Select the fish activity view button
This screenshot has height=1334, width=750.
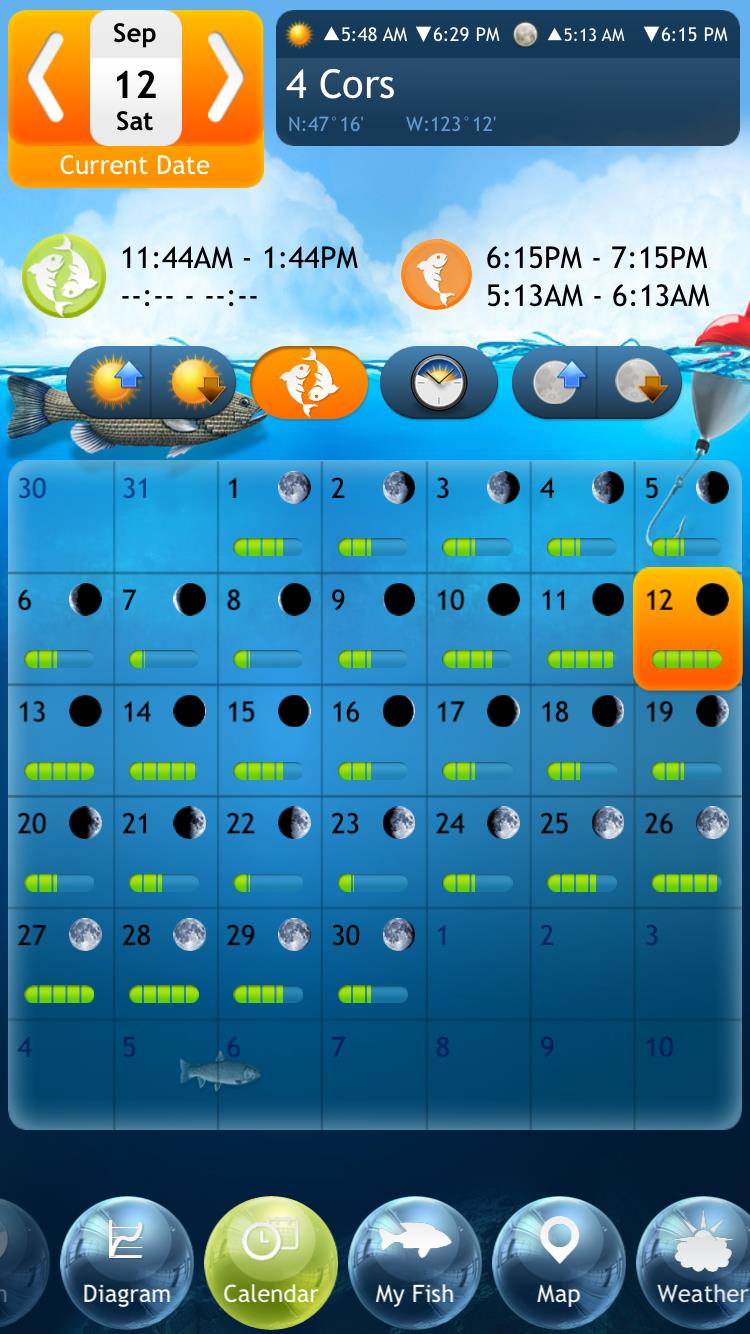309,382
